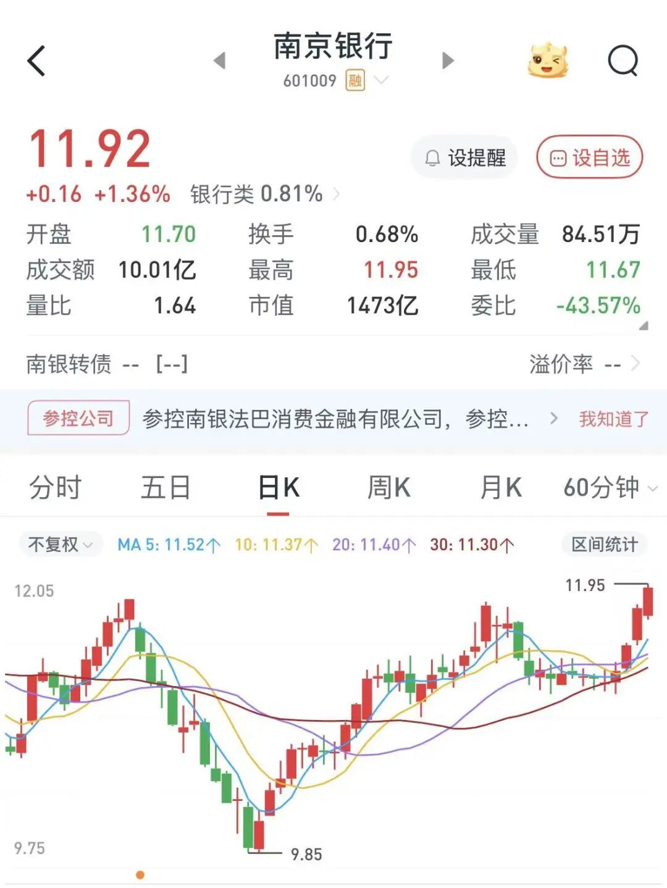Expand the dropdown arrow beside stock code 601009
The height and width of the screenshot is (888, 667).
click(x=381, y=80)
